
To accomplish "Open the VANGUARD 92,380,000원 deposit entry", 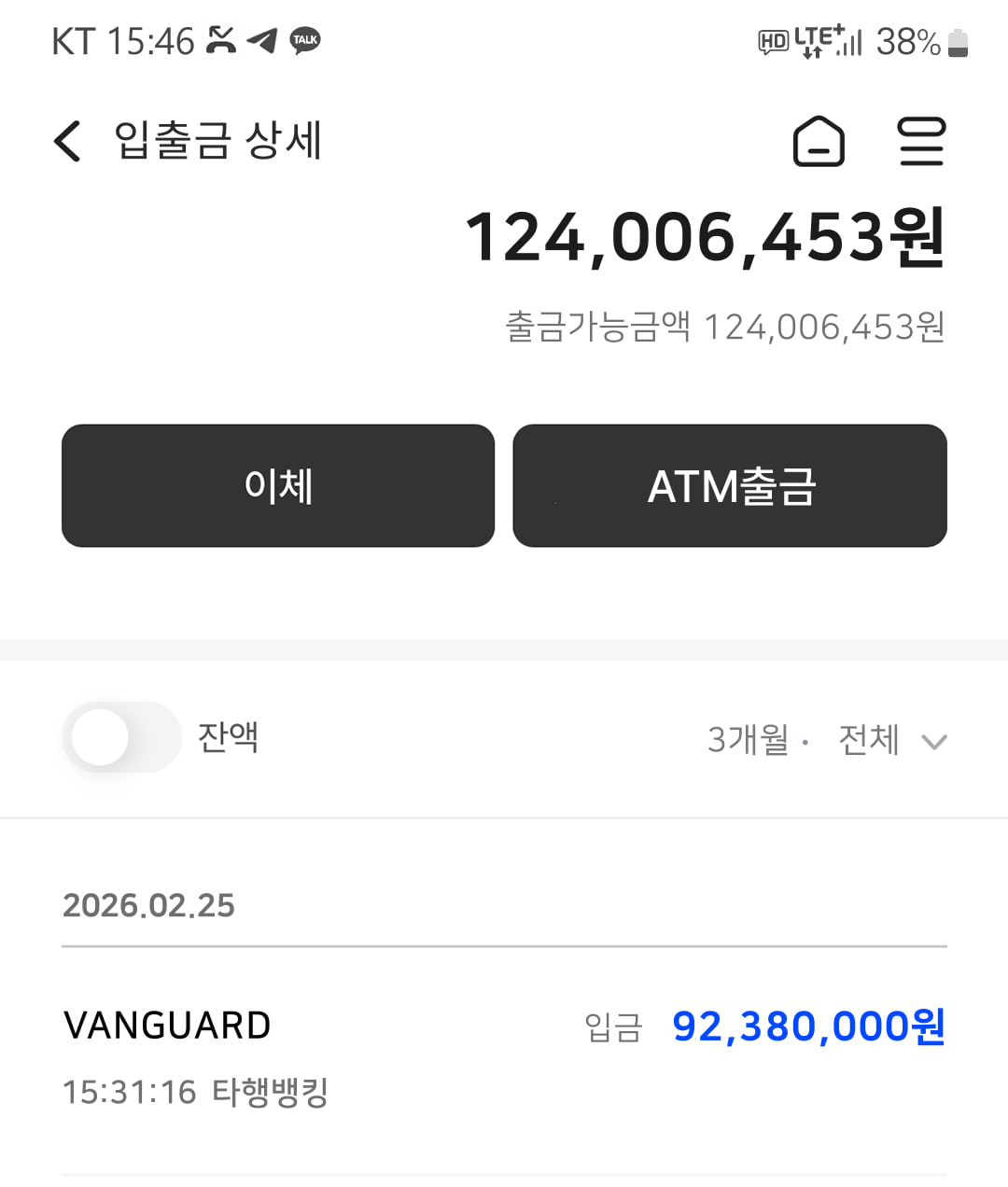I will pos(504,1057).
